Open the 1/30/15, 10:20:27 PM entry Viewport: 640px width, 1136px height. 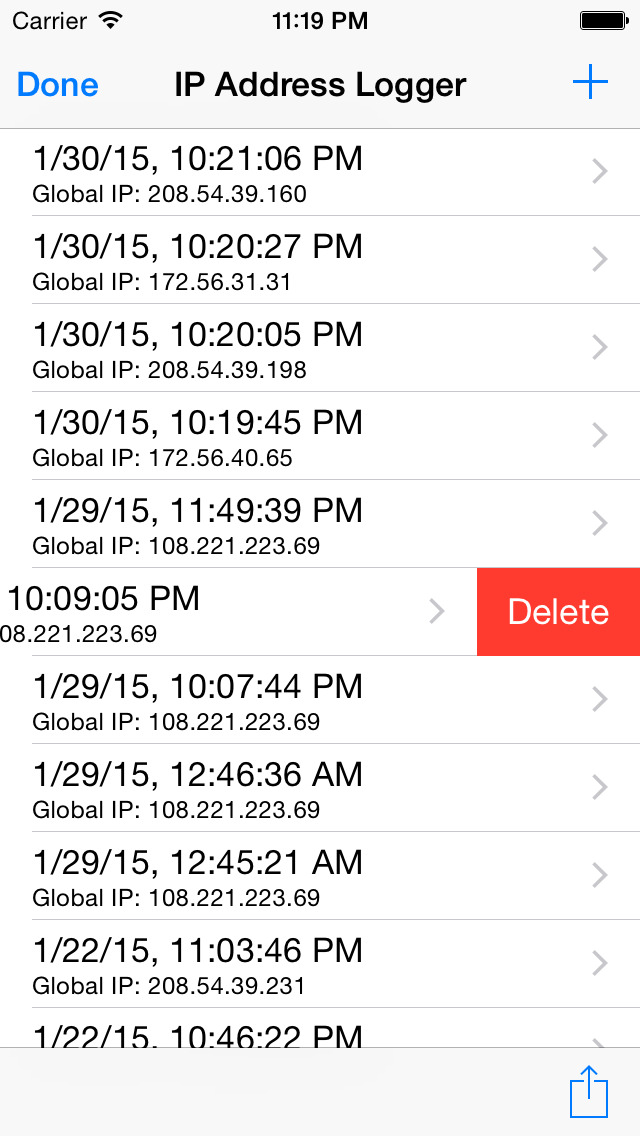(320, 261)
